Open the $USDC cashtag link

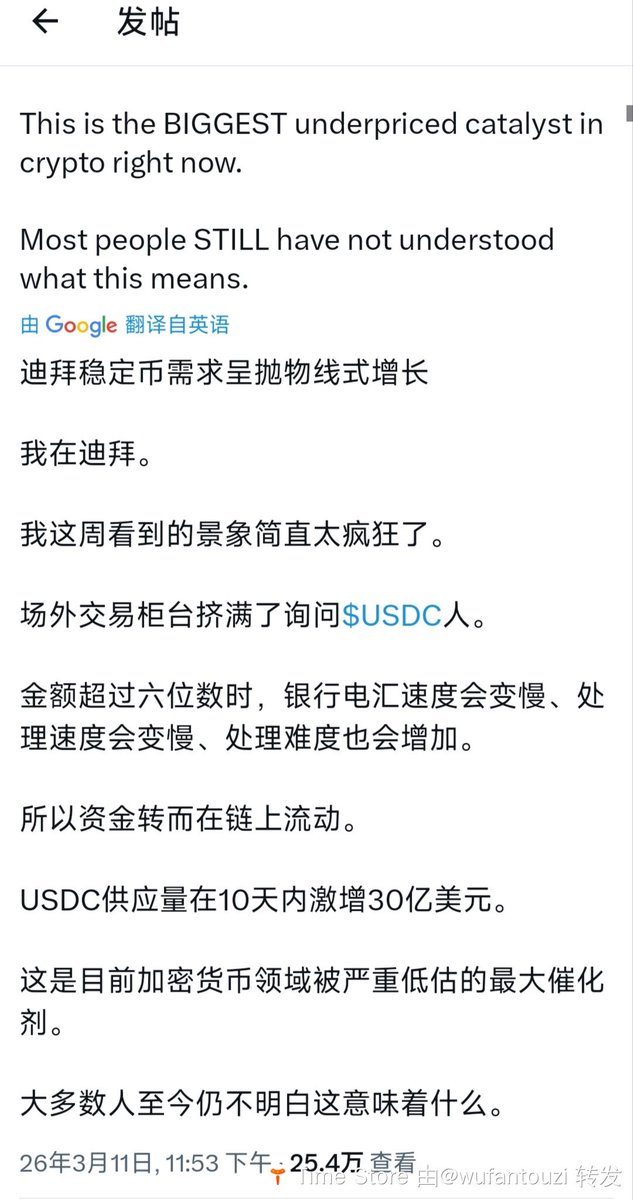pos(392,617)
